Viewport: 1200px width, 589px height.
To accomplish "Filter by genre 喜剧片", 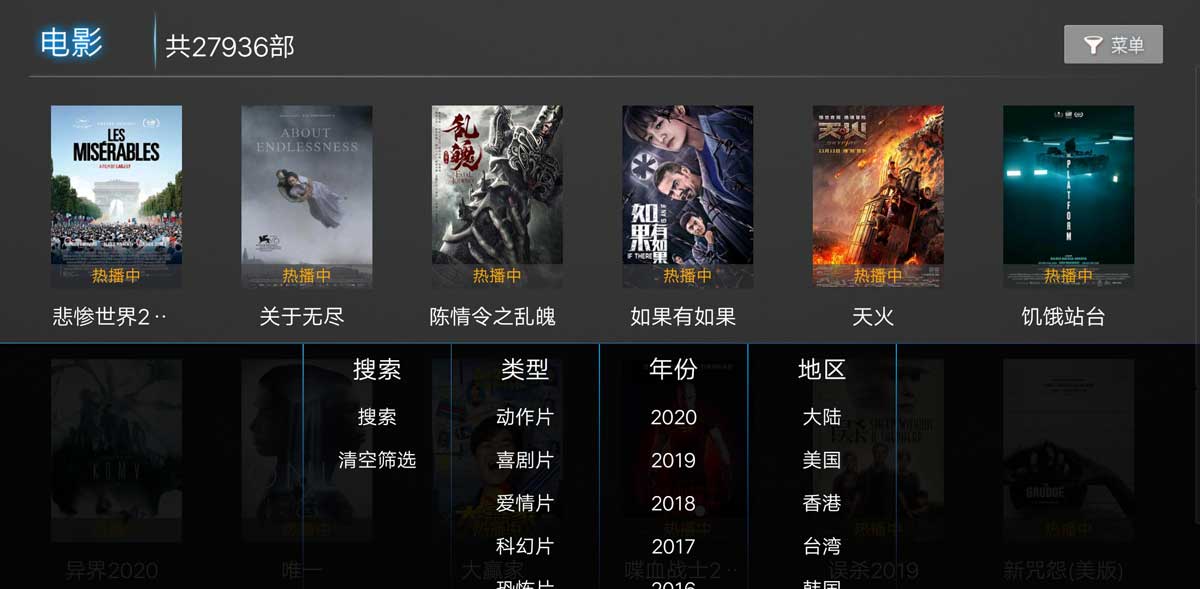I will coord(525,460).
